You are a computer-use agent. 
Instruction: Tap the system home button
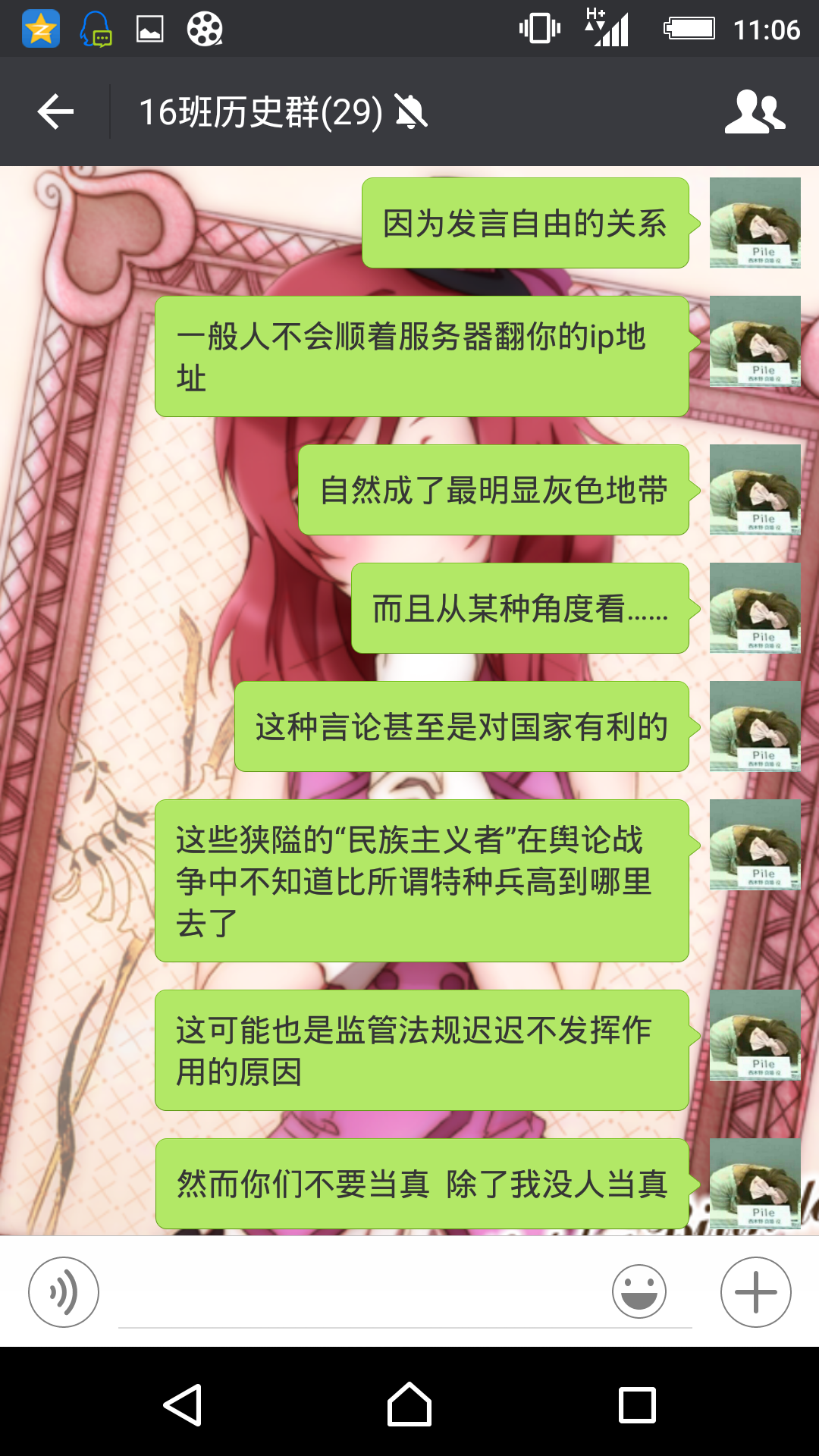pos(409,1404)
